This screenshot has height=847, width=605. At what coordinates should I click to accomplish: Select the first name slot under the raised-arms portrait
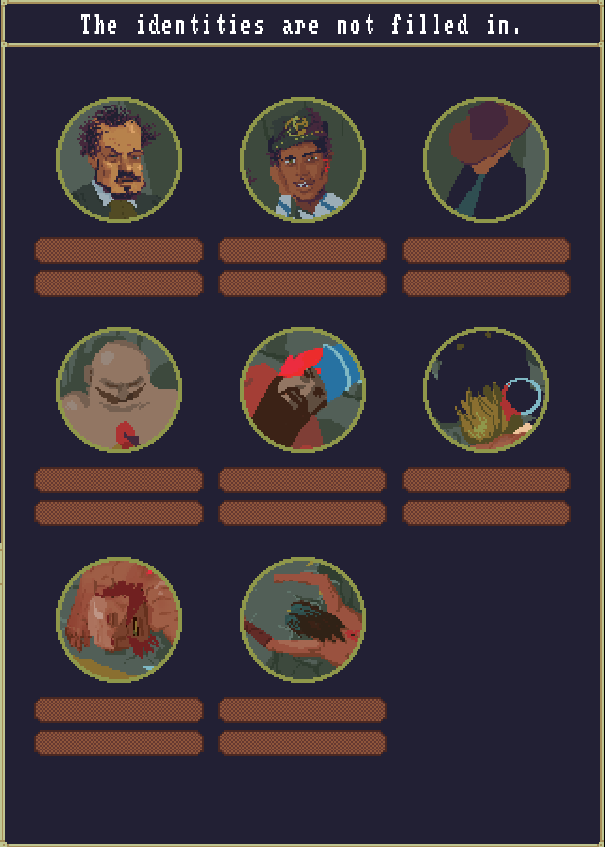pyautogui.click(x=302, y=710)
